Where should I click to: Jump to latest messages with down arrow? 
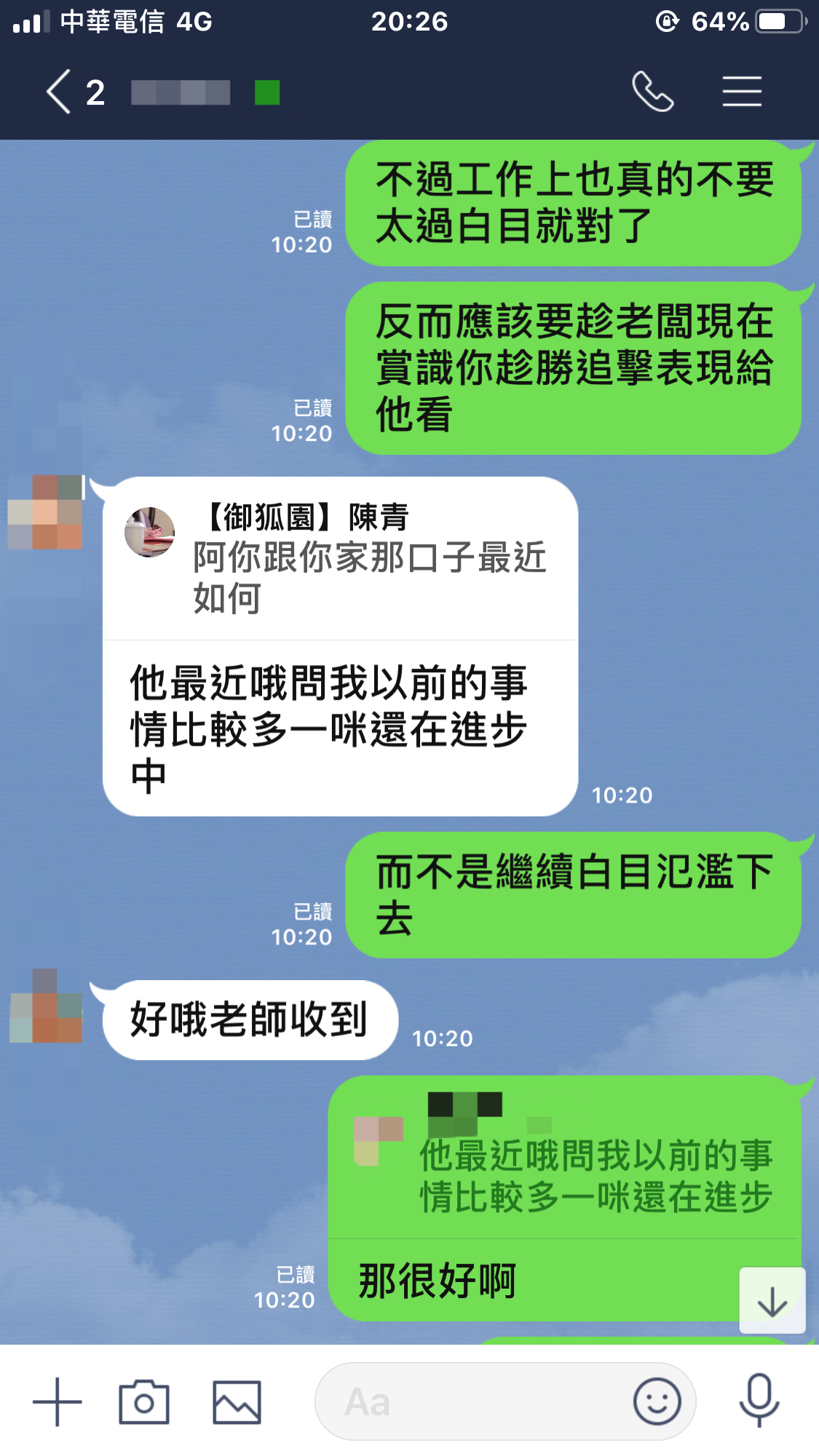(772, 1300)
